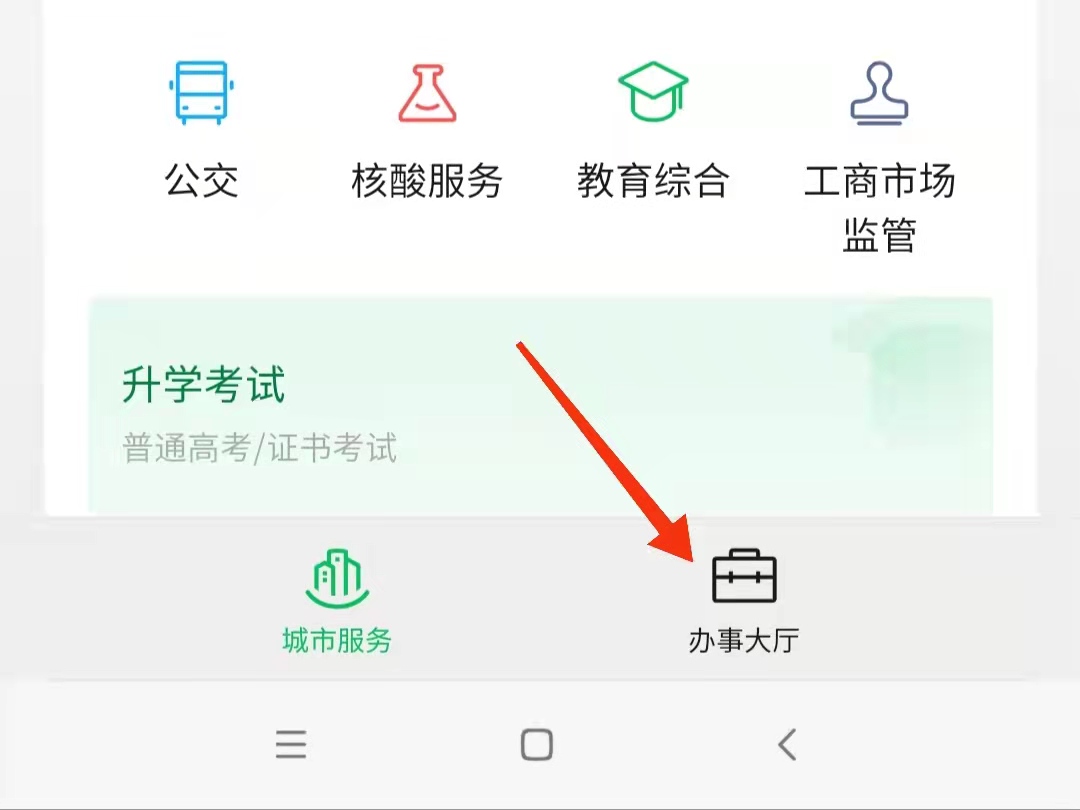
Task: Go to the system home screen
Action: click(x=537, y=744)
